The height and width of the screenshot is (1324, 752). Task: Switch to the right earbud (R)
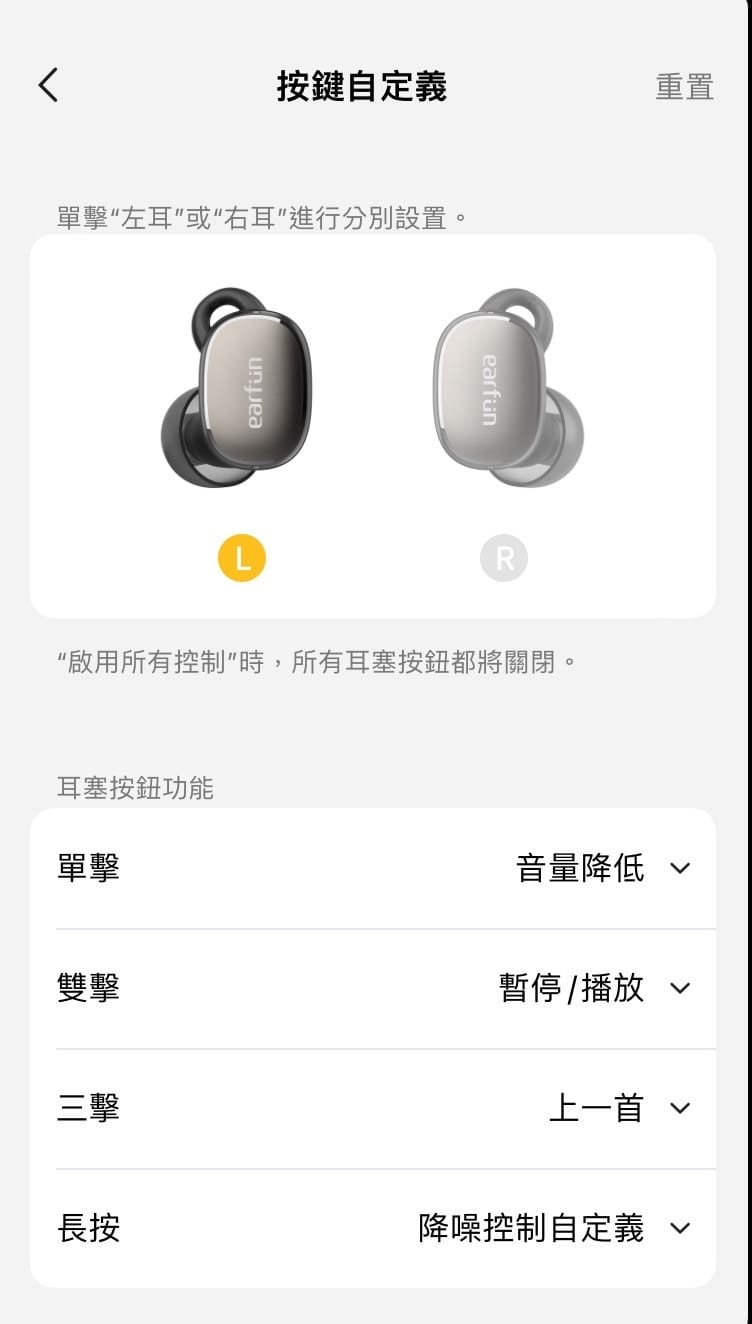(x=504, y=558)
